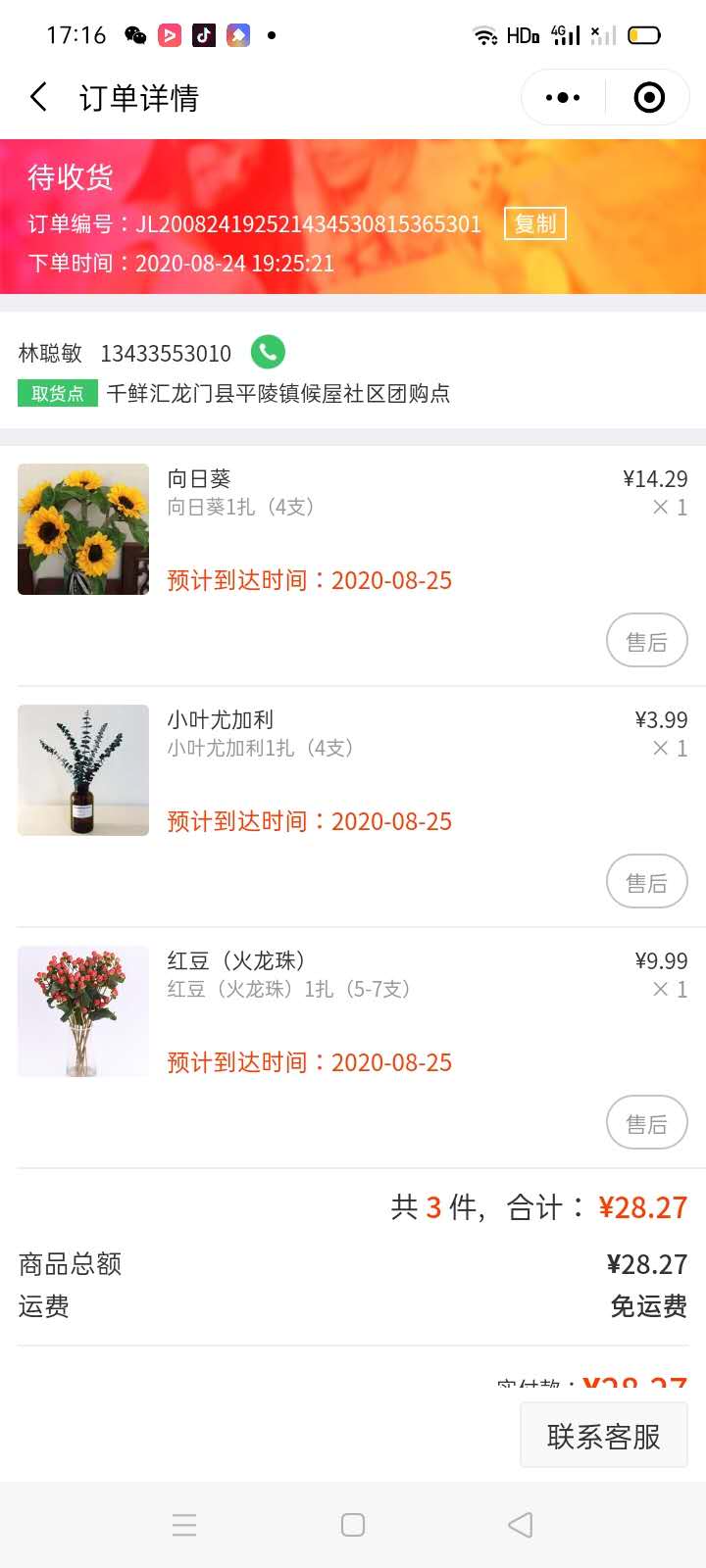Request 售后 for the 小叶尤加利 item
Viewport: 706px width, 1568px height.
(646, 882)
